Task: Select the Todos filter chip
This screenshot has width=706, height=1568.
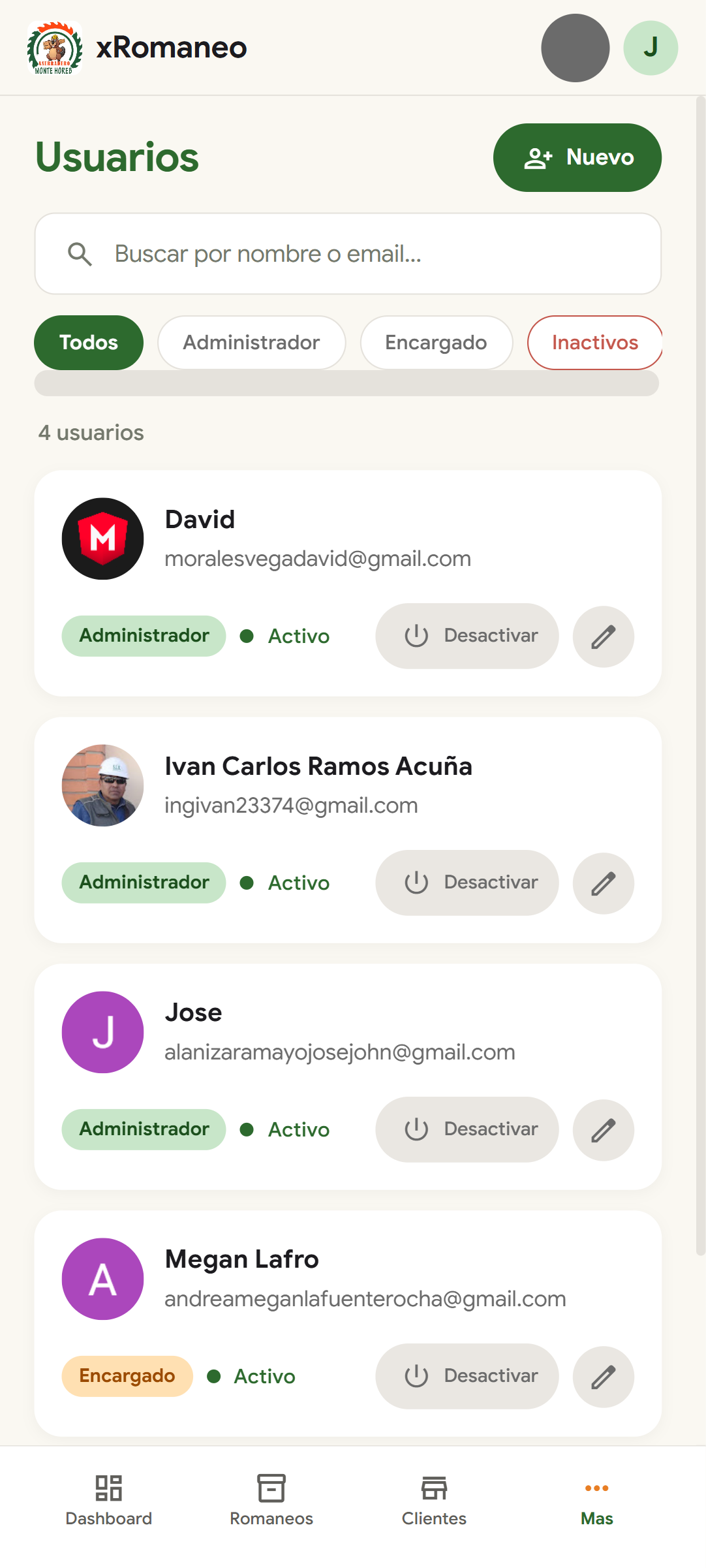Action: point(88,342)
